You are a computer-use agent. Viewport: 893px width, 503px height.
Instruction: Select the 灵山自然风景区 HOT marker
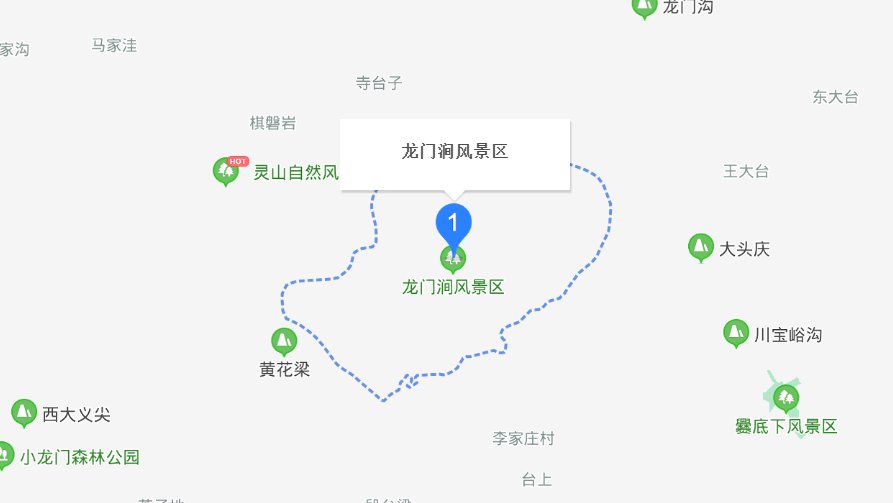point(226,171)
